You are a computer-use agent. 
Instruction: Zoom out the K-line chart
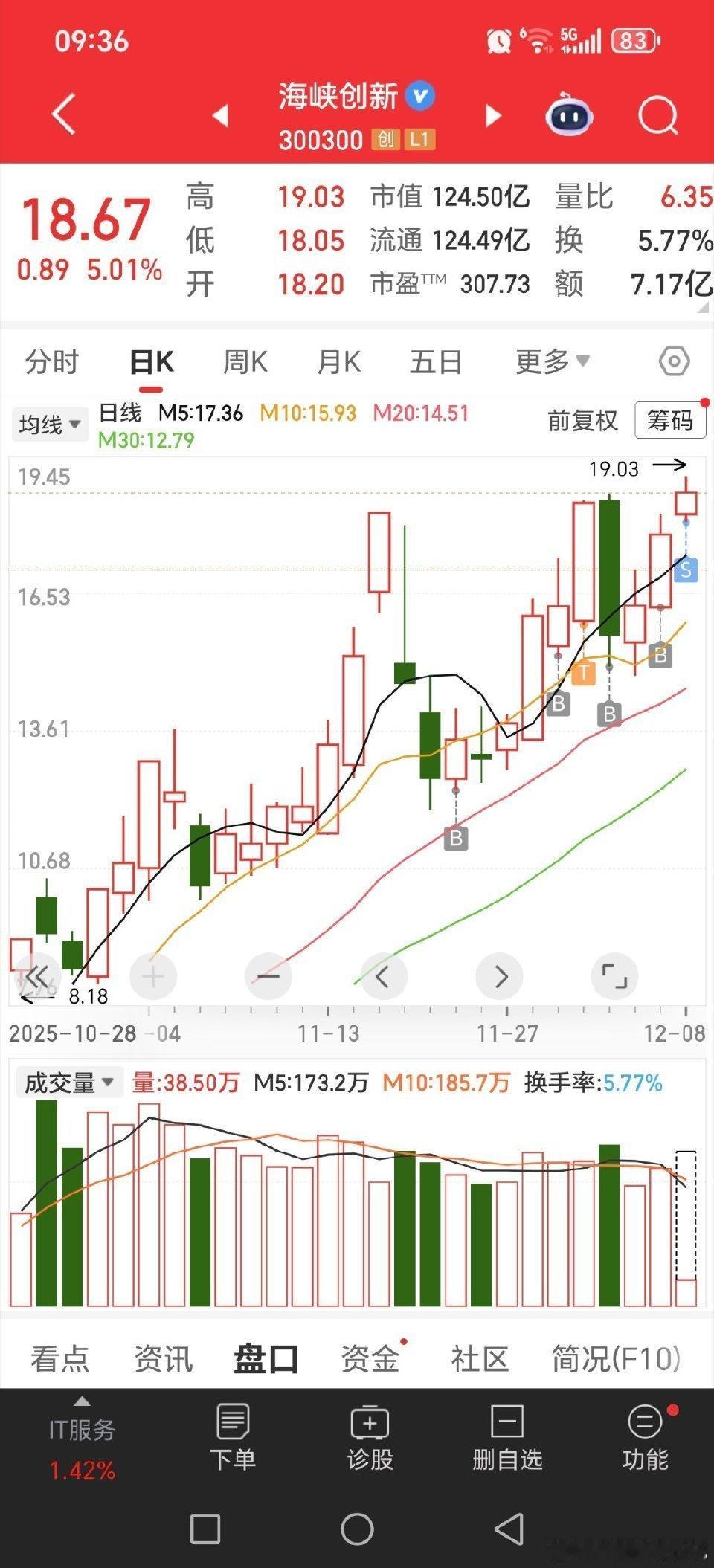[x=268, y=975]
